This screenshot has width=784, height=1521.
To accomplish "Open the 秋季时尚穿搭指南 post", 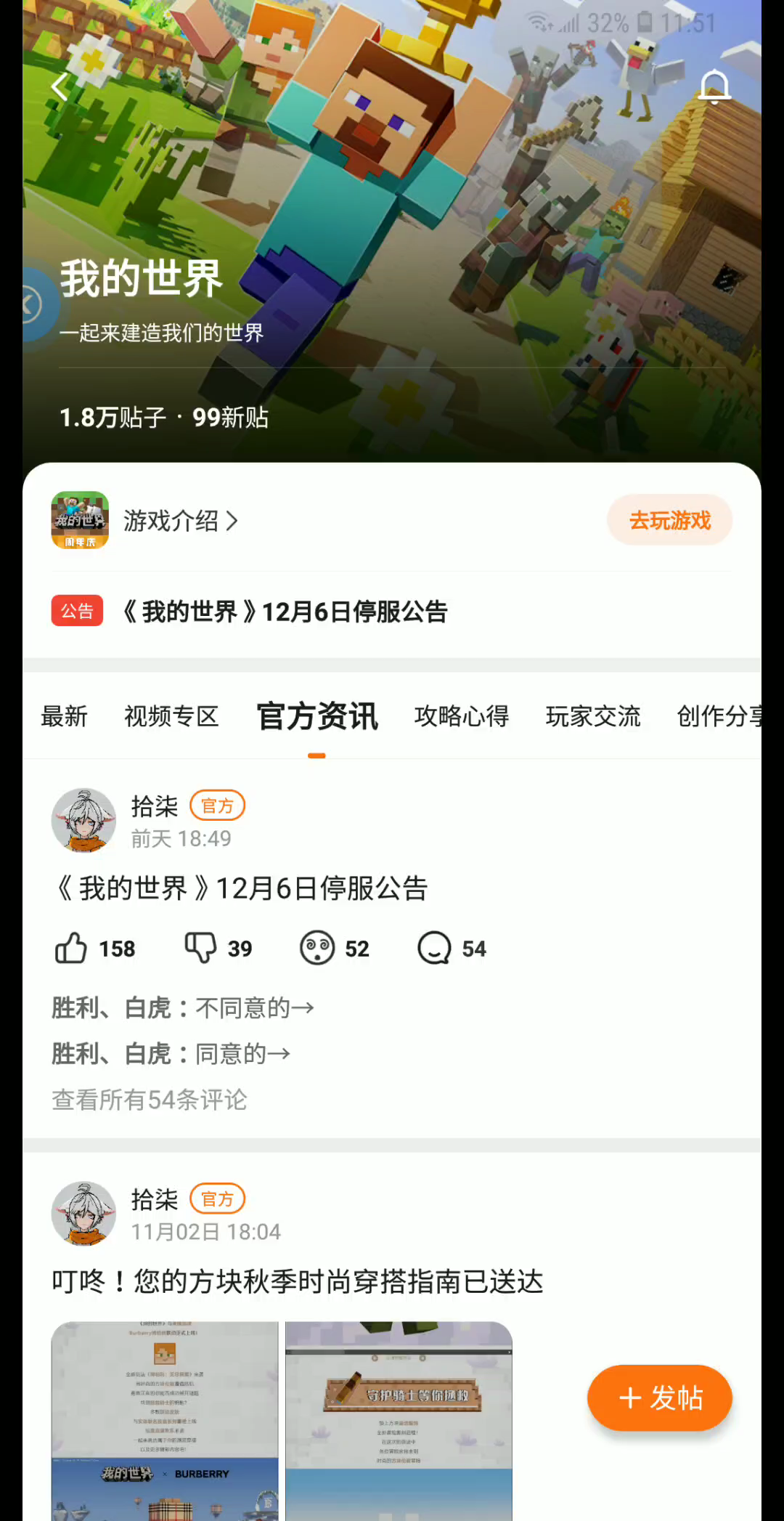I will tap(298, 1281).
